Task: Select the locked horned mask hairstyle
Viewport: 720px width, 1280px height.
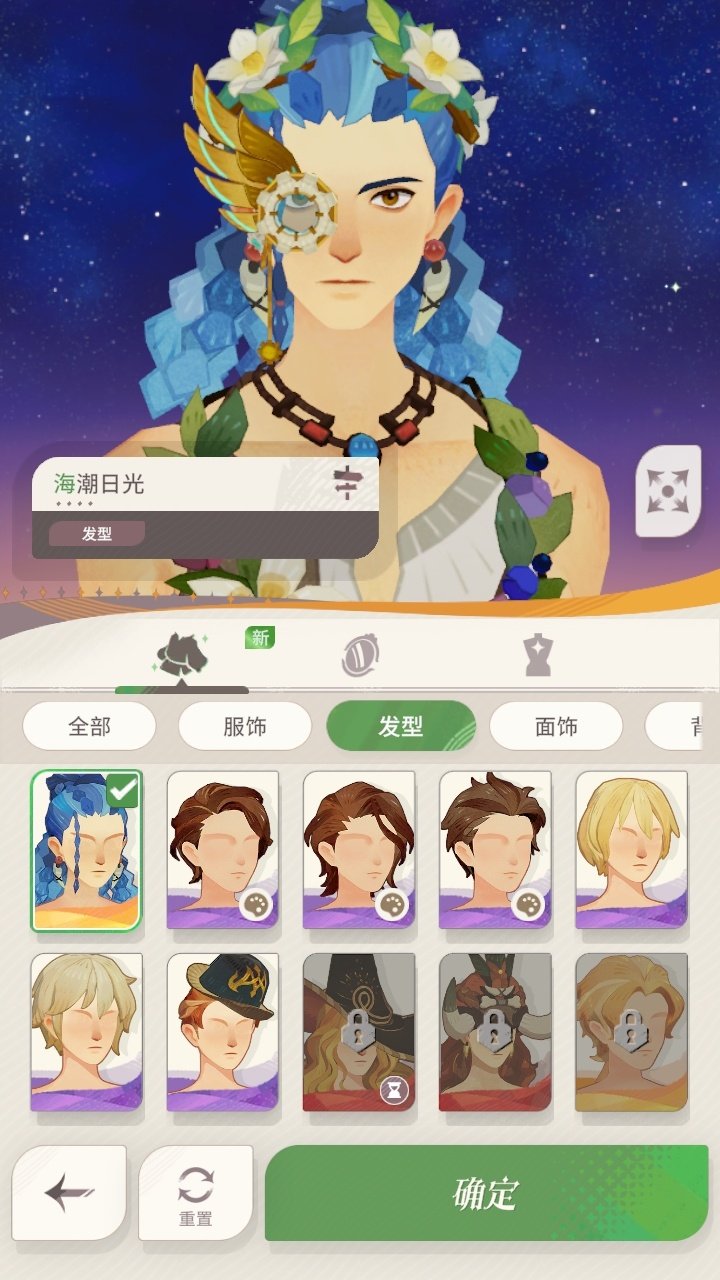Action: pyautogui.click(x=495, y=1032)
